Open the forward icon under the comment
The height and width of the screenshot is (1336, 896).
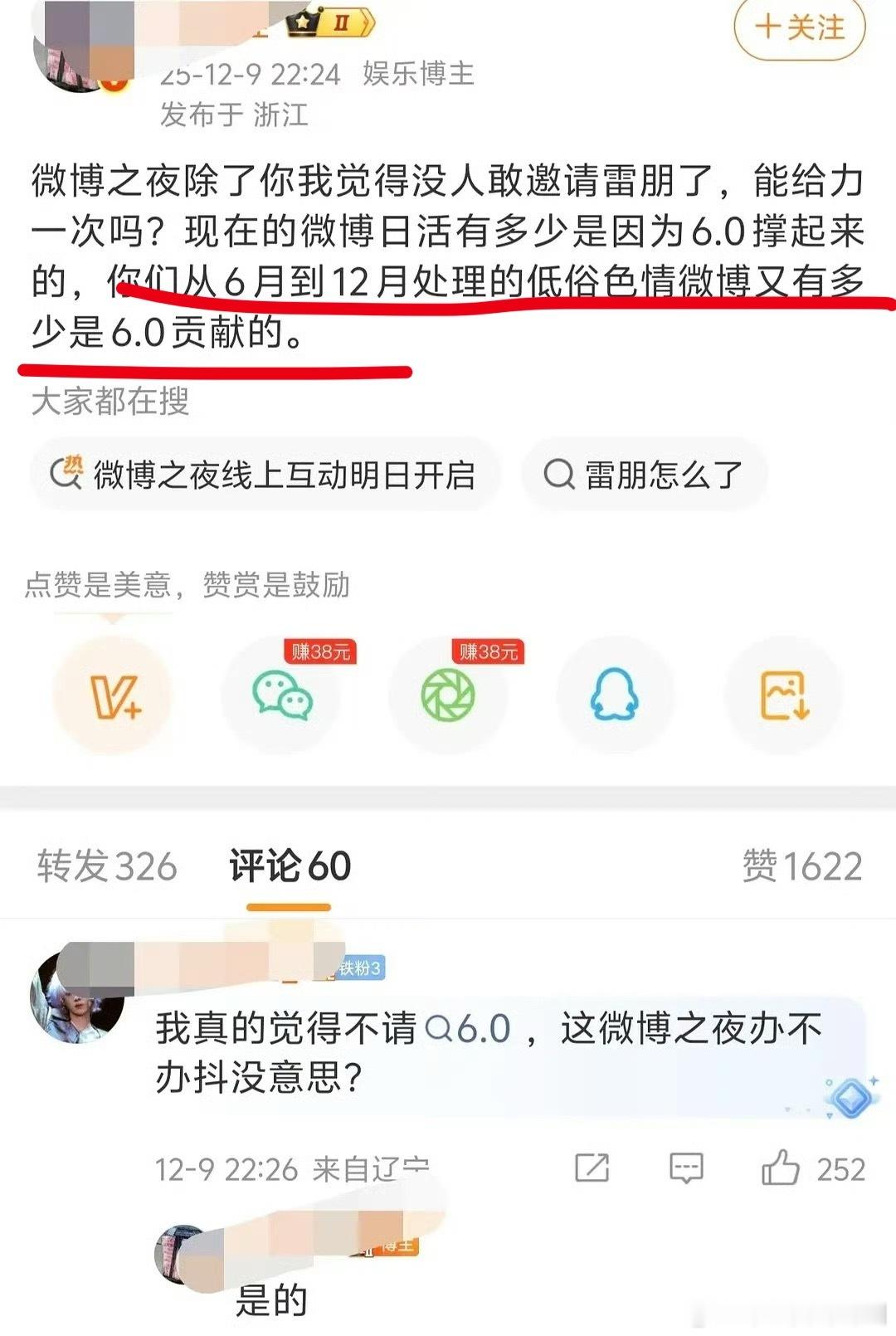tap(591, 1167)
